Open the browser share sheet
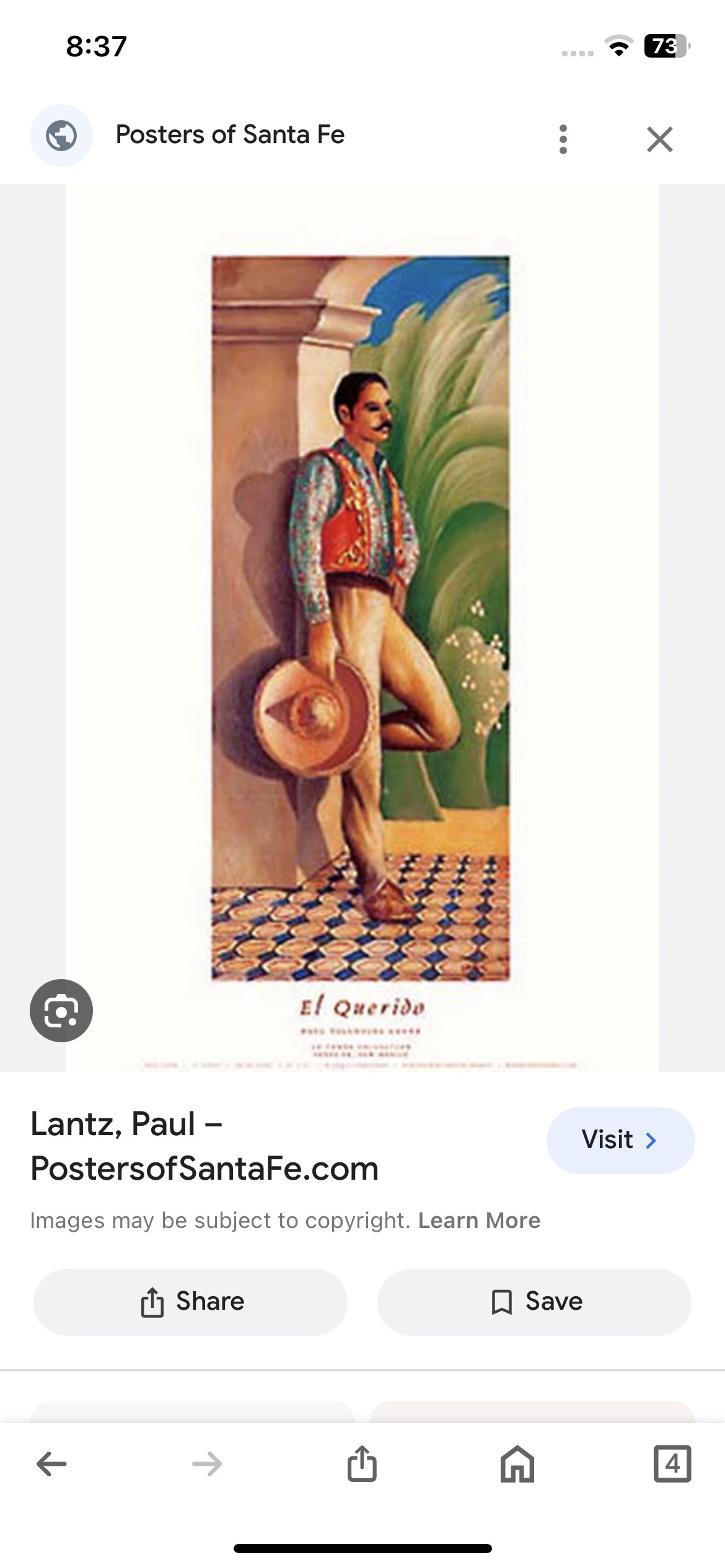Image resolution: width=725 pixels, height=1568 pixels. pos(362,1464)
